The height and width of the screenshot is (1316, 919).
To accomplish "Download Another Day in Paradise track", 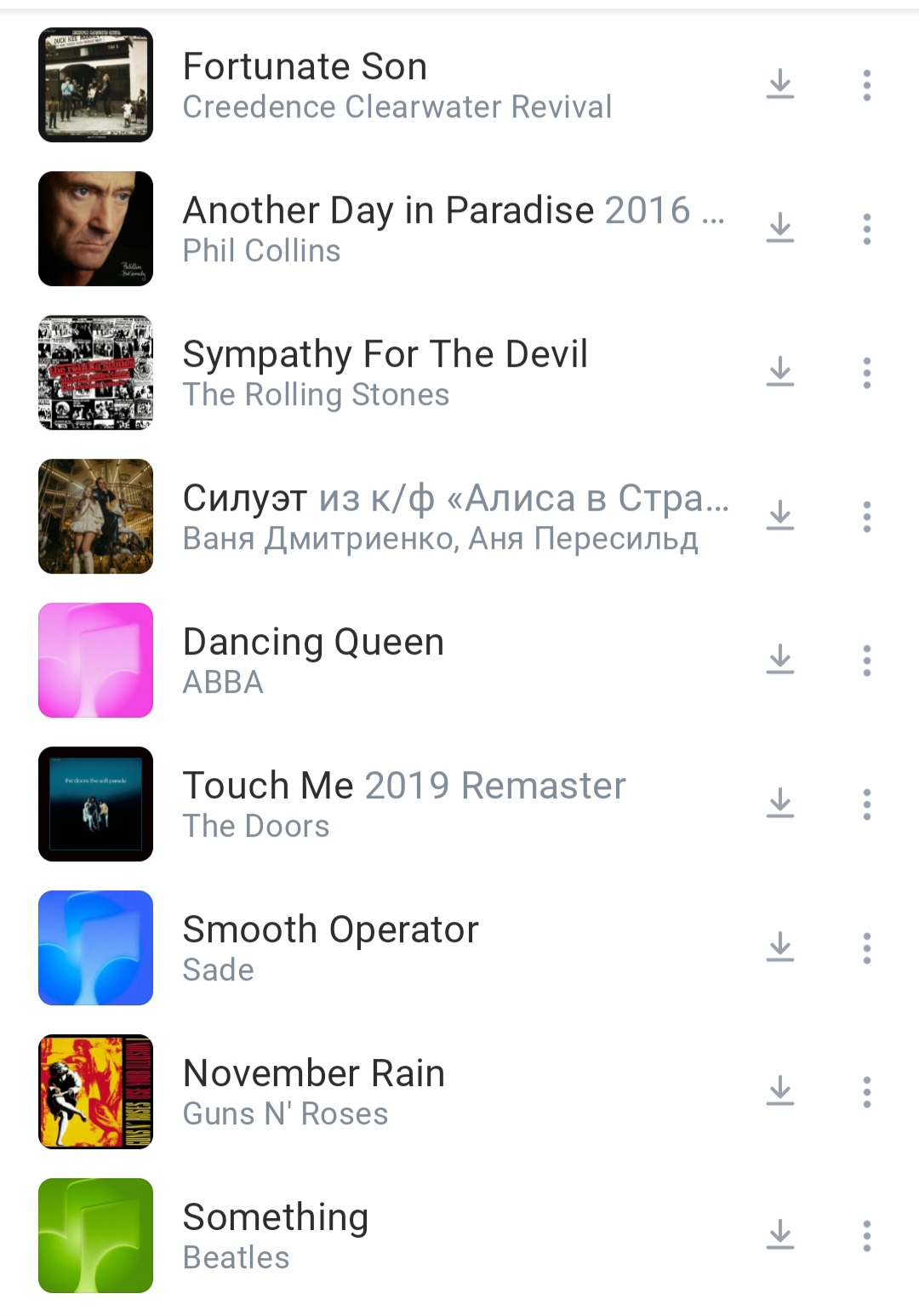I will (780, 229).
